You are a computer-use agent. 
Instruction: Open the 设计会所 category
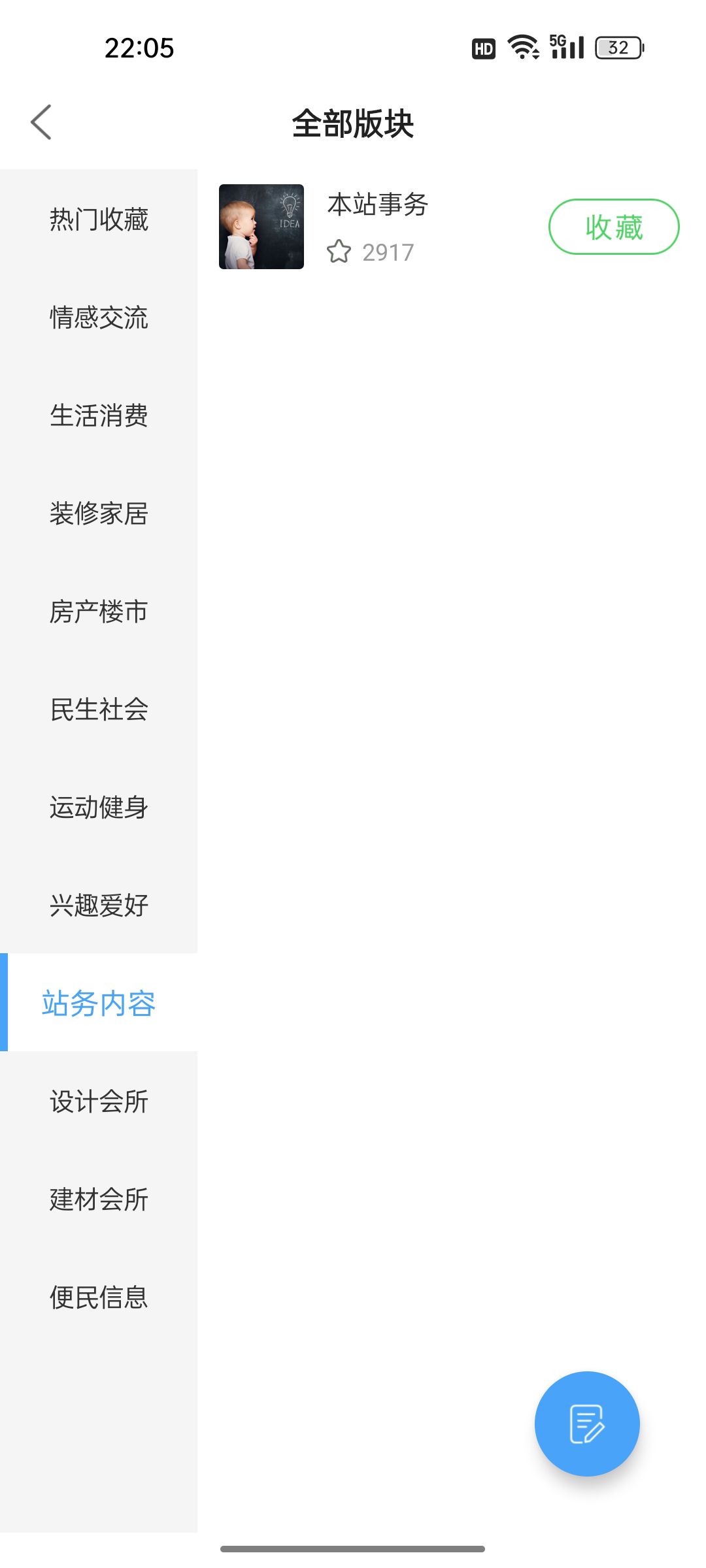[x=99, y=1102]
